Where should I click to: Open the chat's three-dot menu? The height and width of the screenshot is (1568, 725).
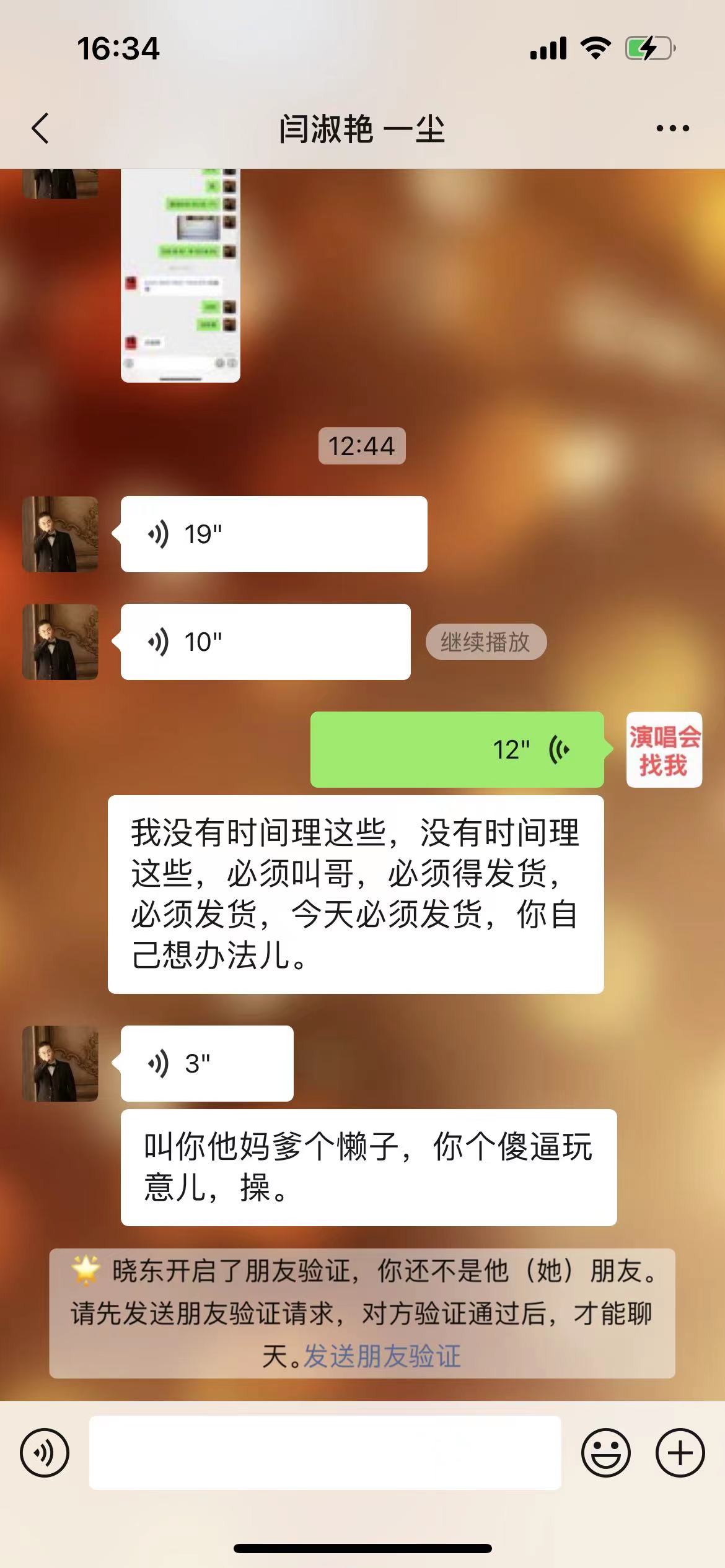click(x=672, y=129)
